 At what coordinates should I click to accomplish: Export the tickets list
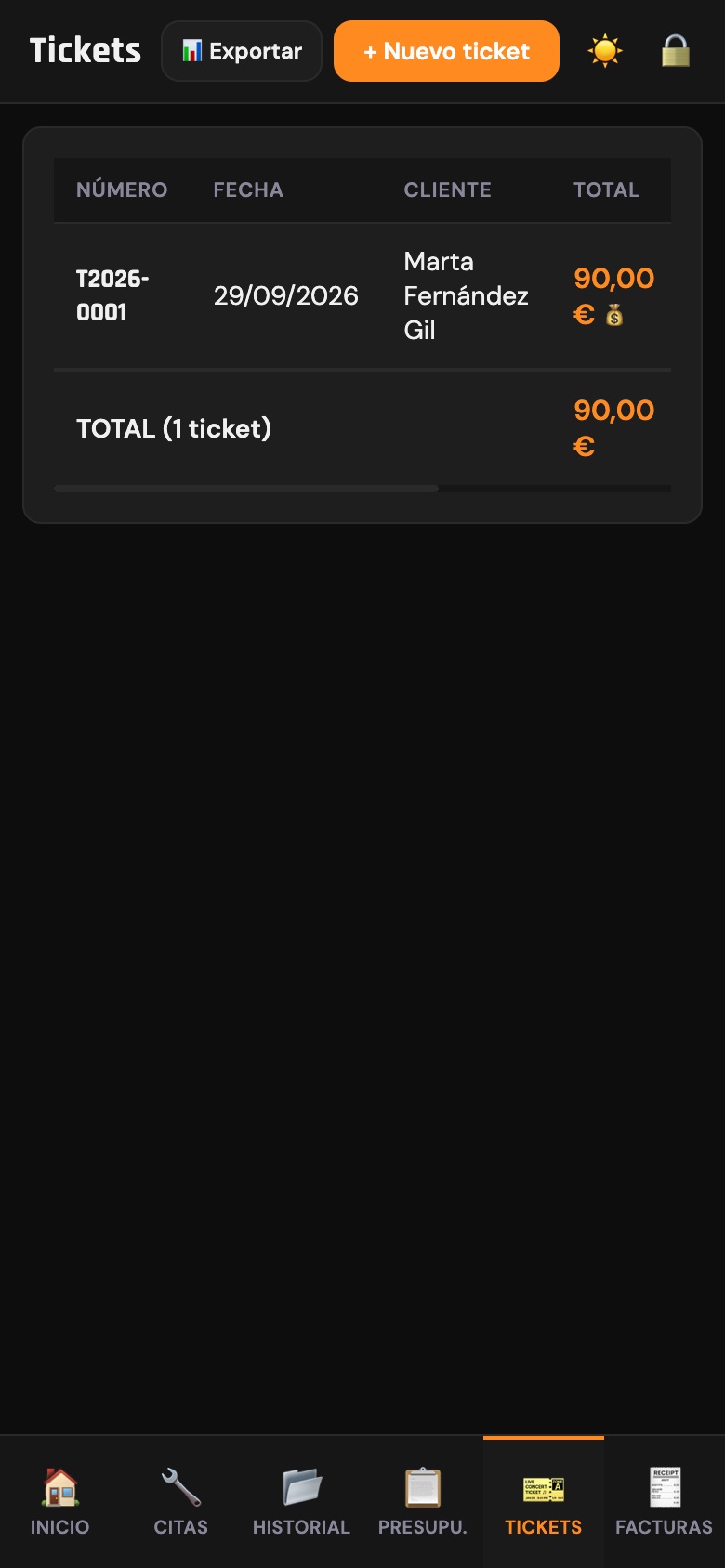pyautogui.click(x=242, y=51)
